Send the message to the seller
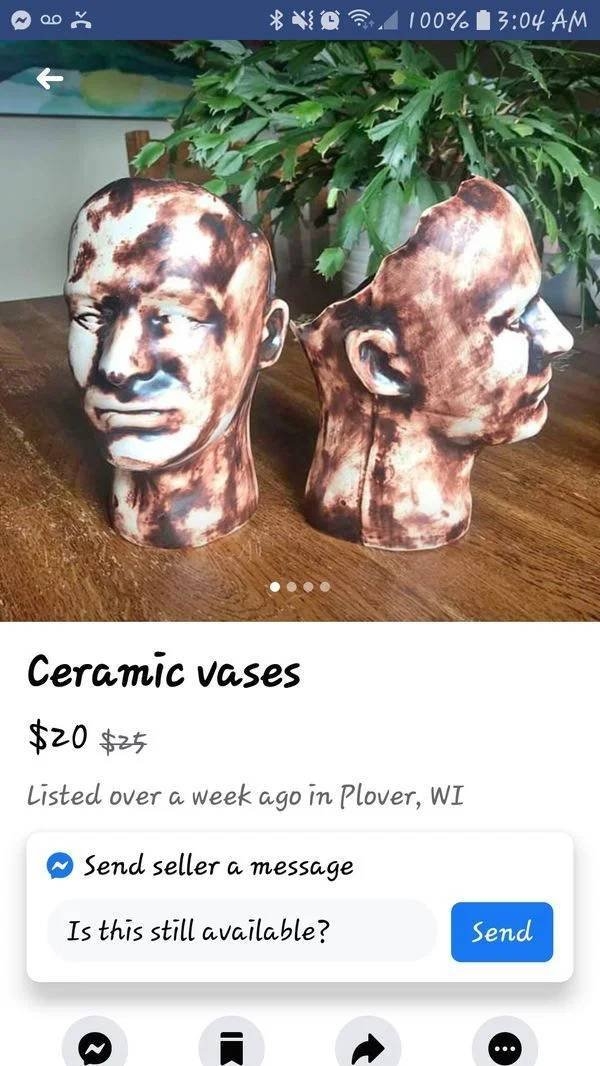Image resolution: width=600 pixels, height=1066 pixels. (501, 932)
